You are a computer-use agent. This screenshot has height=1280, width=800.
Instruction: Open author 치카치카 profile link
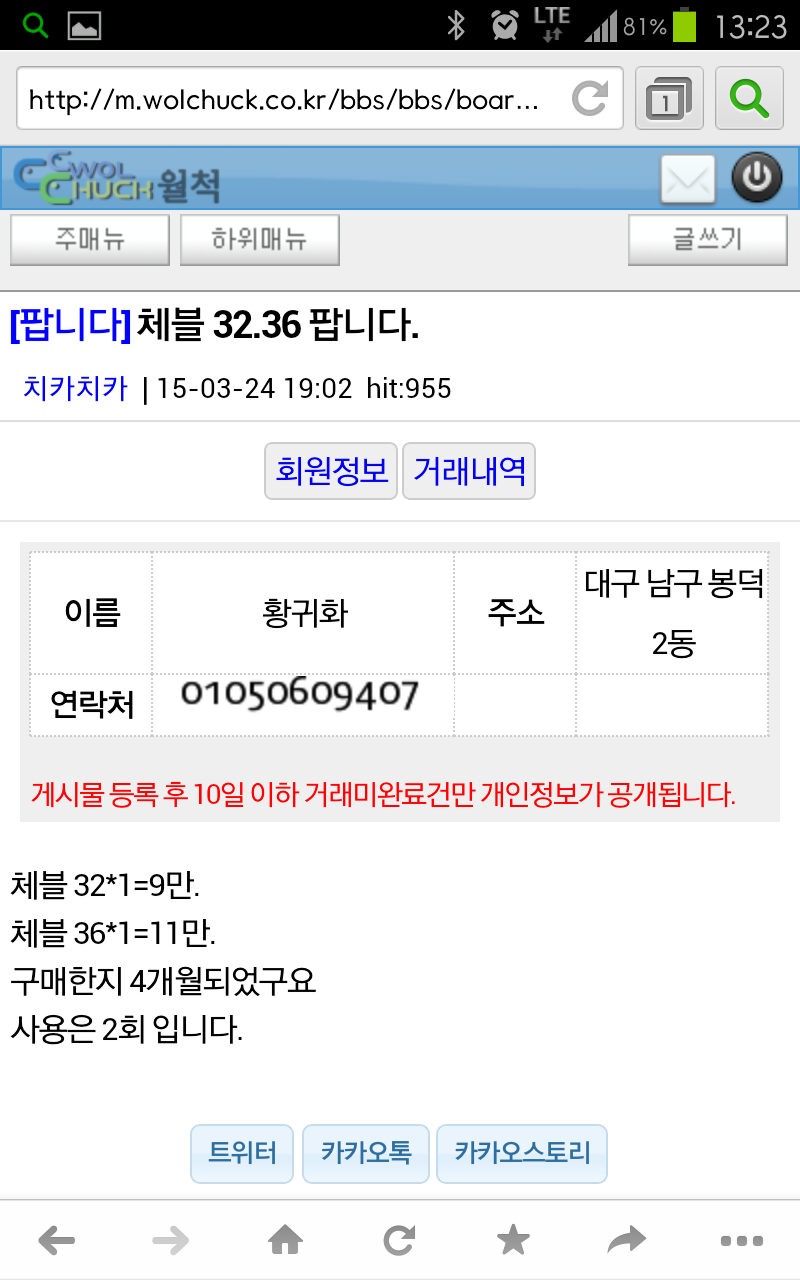(x=76, y=388)
